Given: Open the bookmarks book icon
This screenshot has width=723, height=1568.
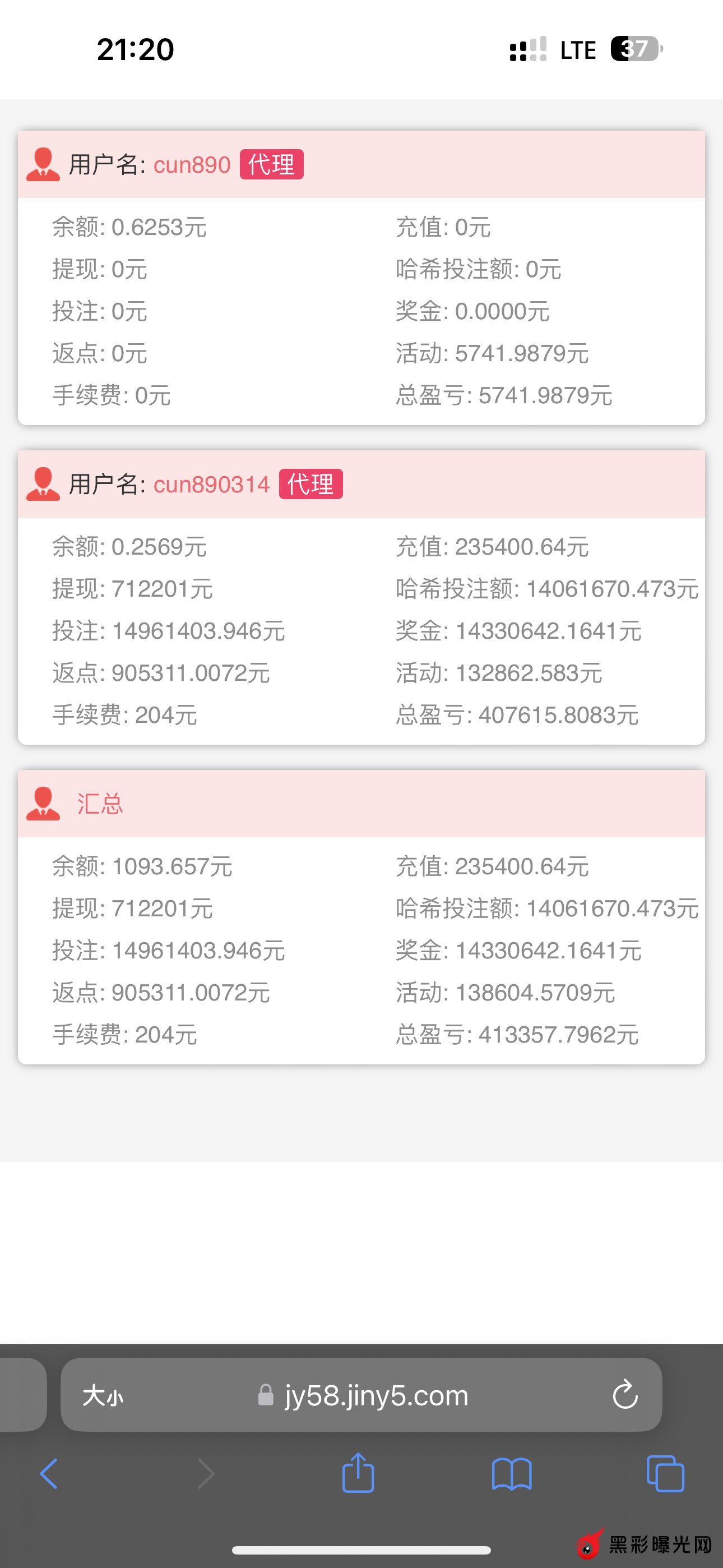Looking at the screenshot, I should click(x=511, y=1474).
